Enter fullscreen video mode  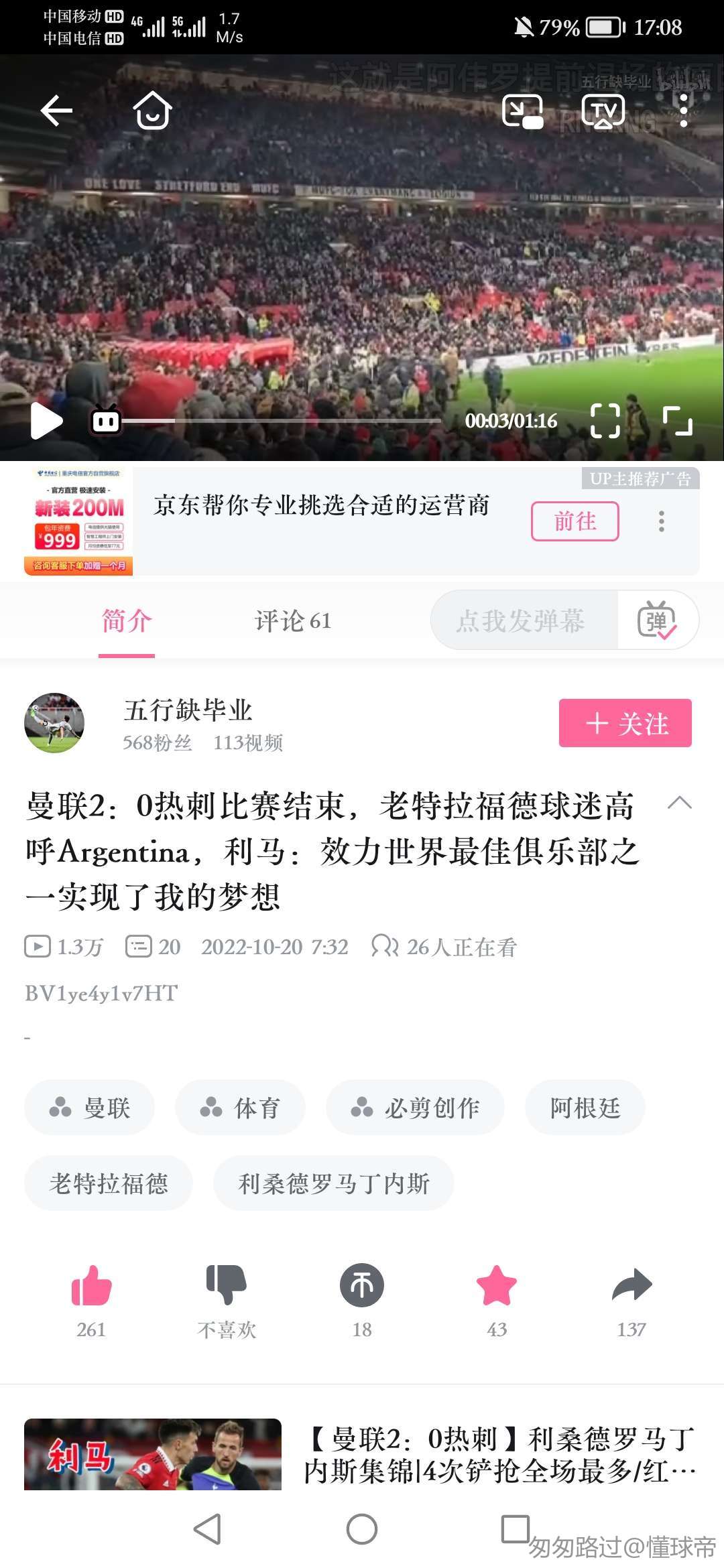[677, 421]
